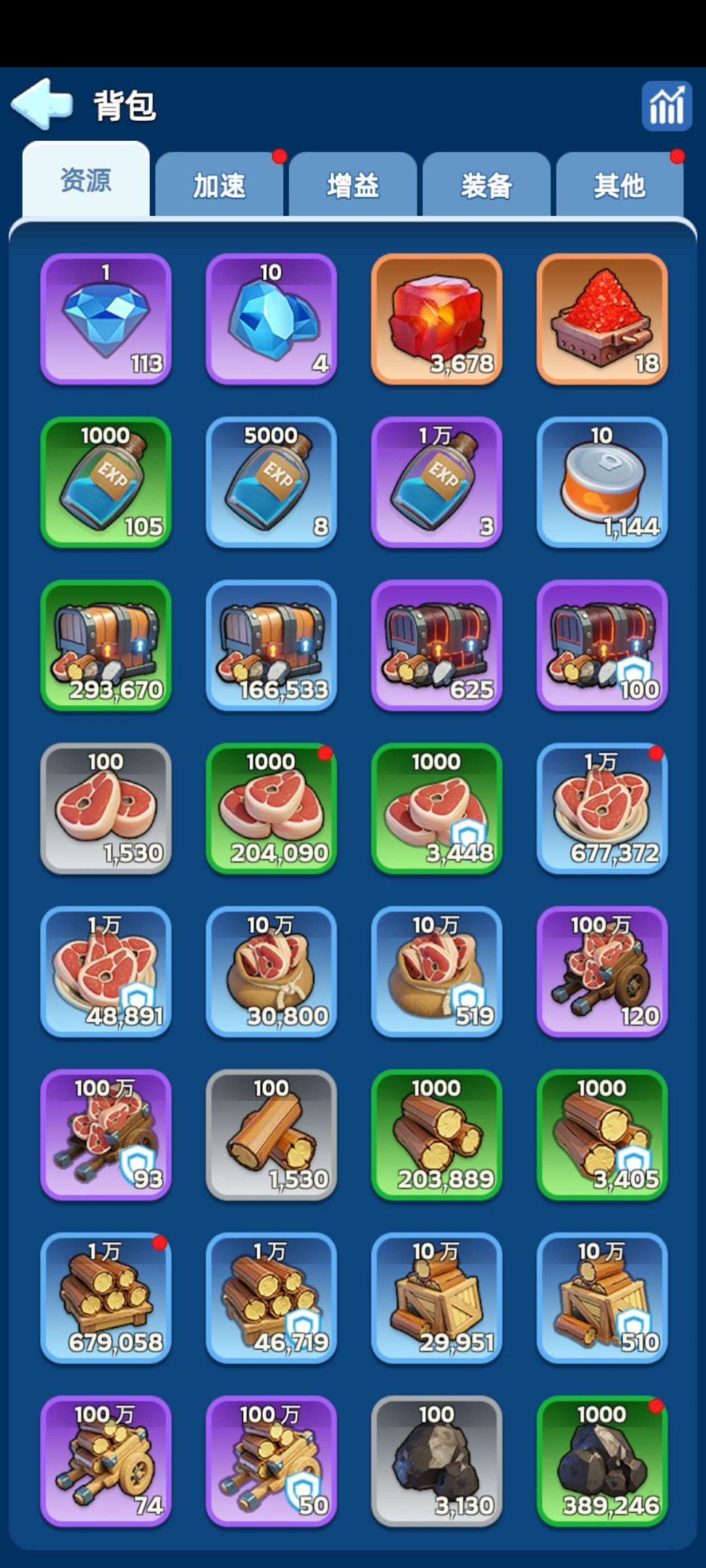706x1568 pixels.
Task: Select the 100 wood item with 1,530
Action: (271, 1135)
